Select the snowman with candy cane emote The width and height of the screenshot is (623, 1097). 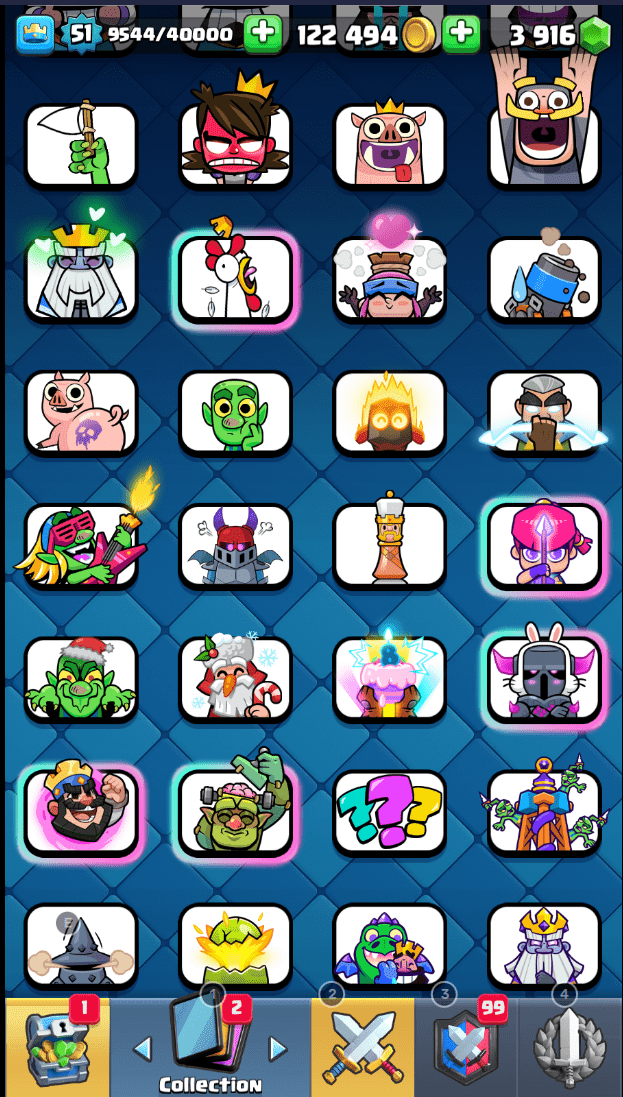click(x=236, y=678)
